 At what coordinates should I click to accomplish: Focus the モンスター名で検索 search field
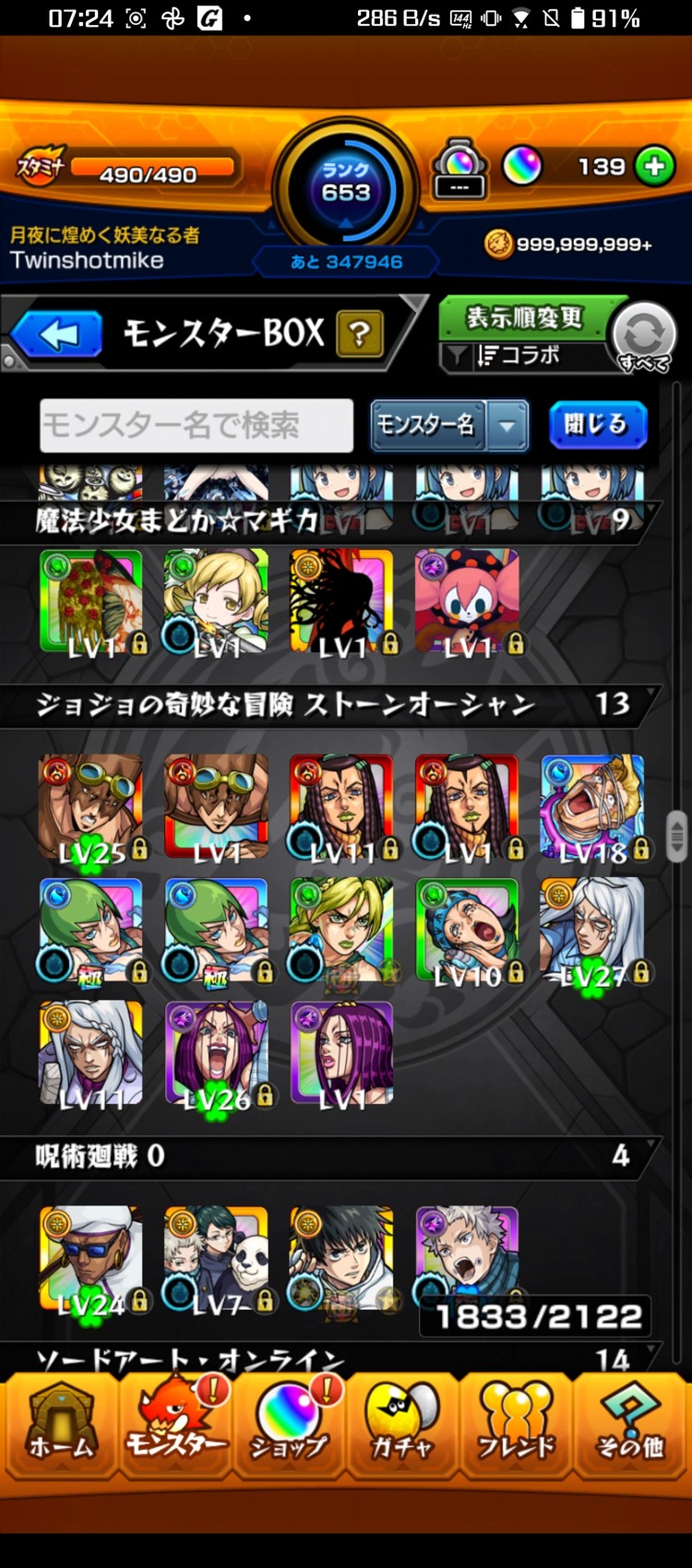pos(197,425)
